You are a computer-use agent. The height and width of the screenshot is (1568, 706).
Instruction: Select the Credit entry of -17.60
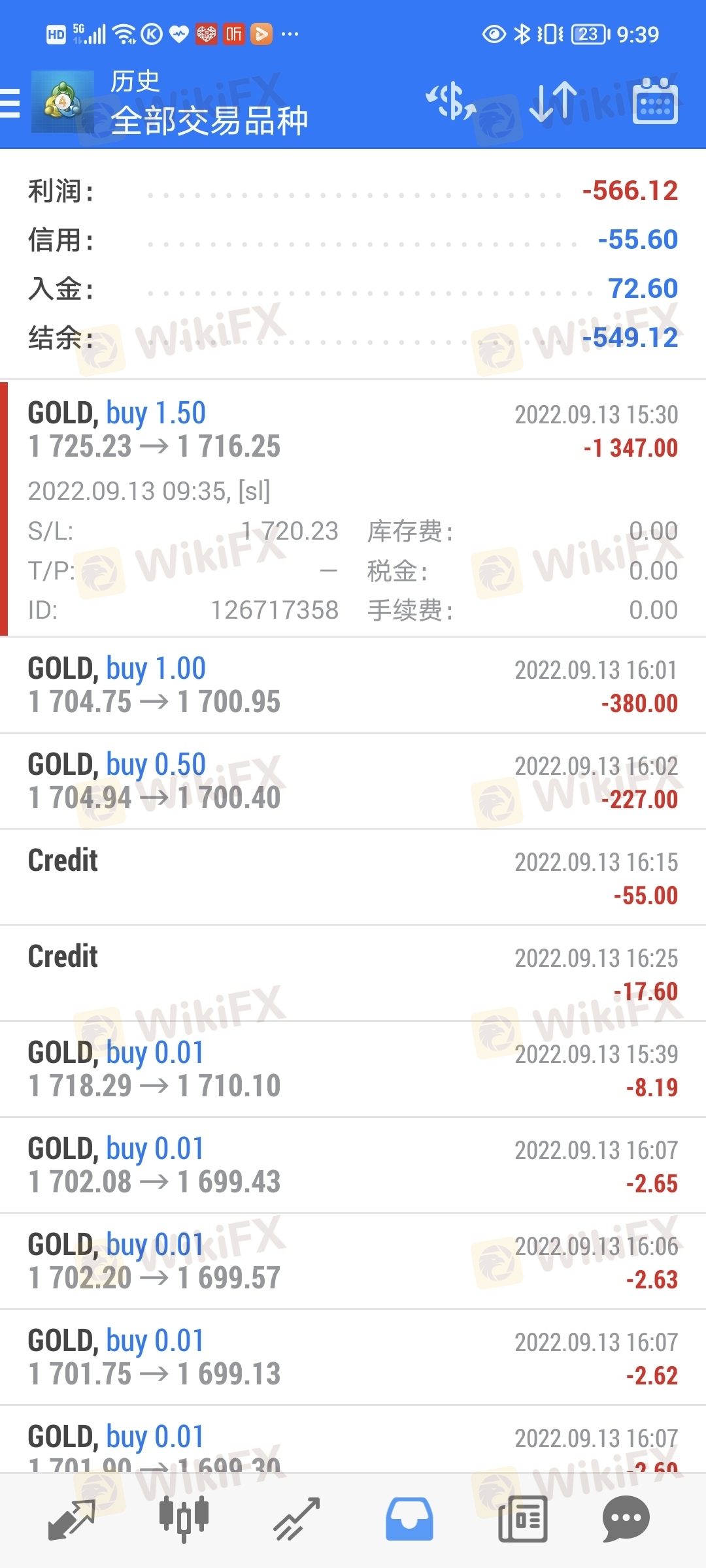353,973
